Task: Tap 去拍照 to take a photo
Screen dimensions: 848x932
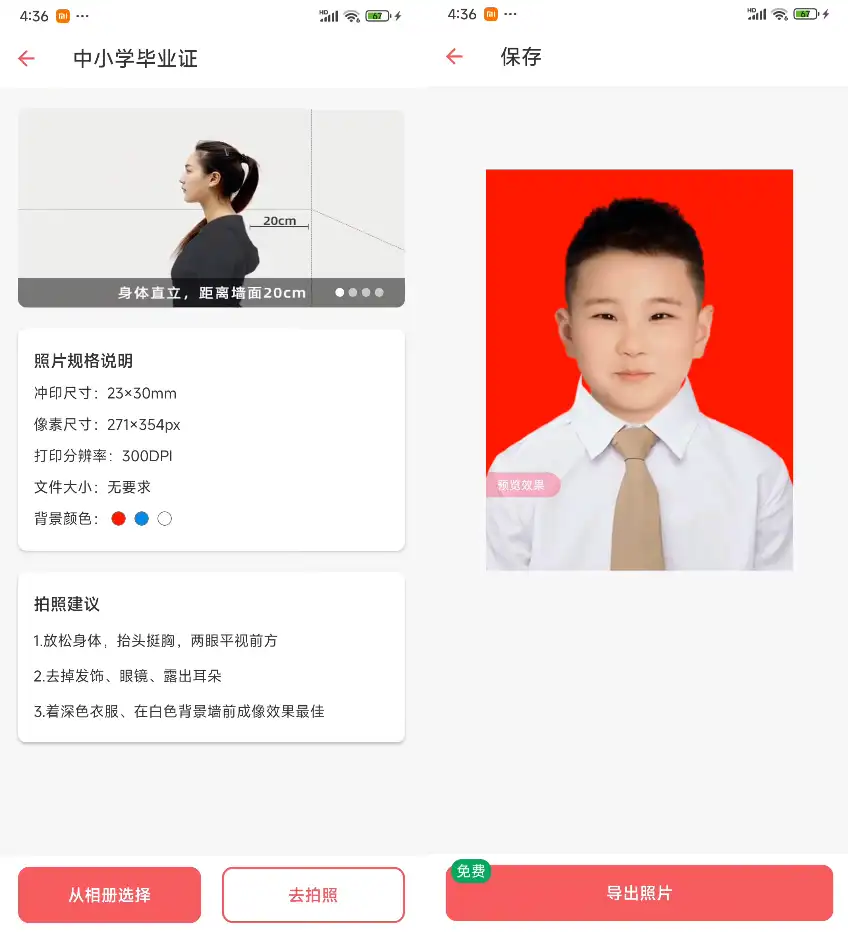Action: (x=313, y=894)
